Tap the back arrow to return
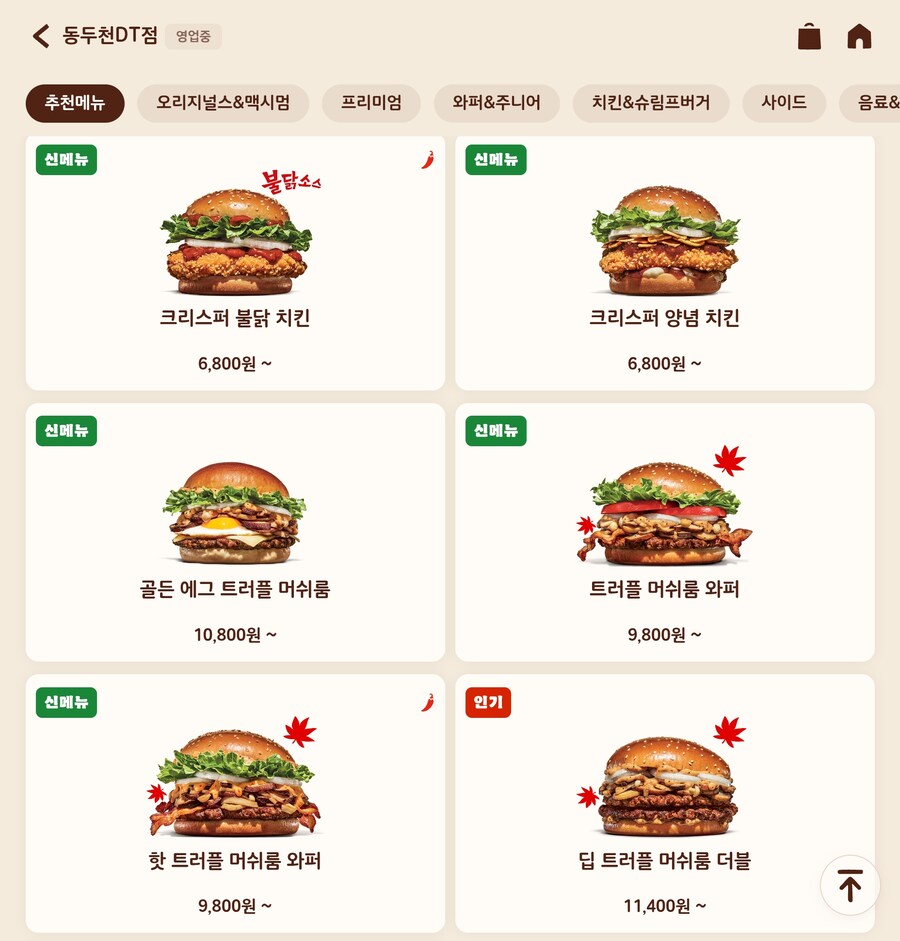Viewport: 900px width, 941px height. click(38, 35)
